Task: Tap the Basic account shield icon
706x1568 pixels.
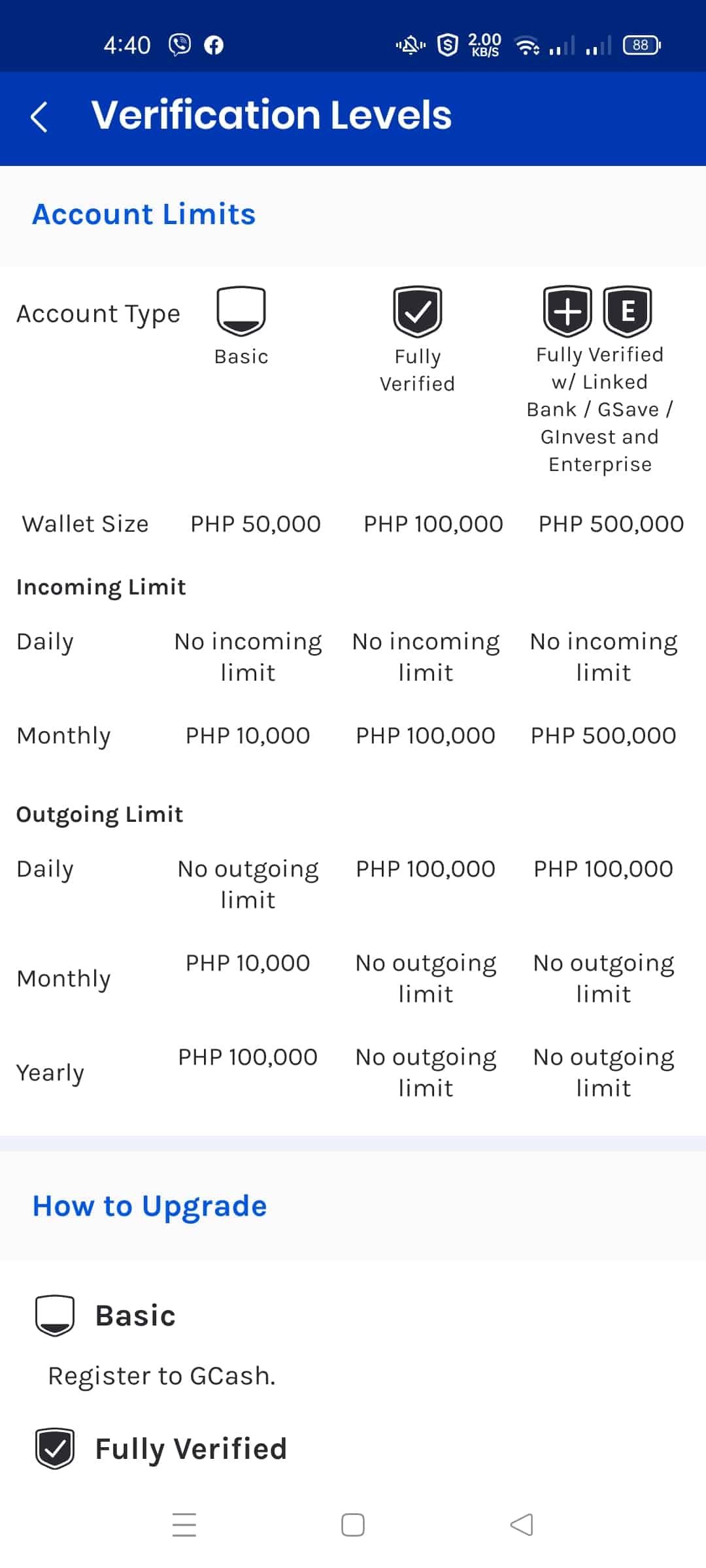Action: pyautogui.click(x=240, y=312)
